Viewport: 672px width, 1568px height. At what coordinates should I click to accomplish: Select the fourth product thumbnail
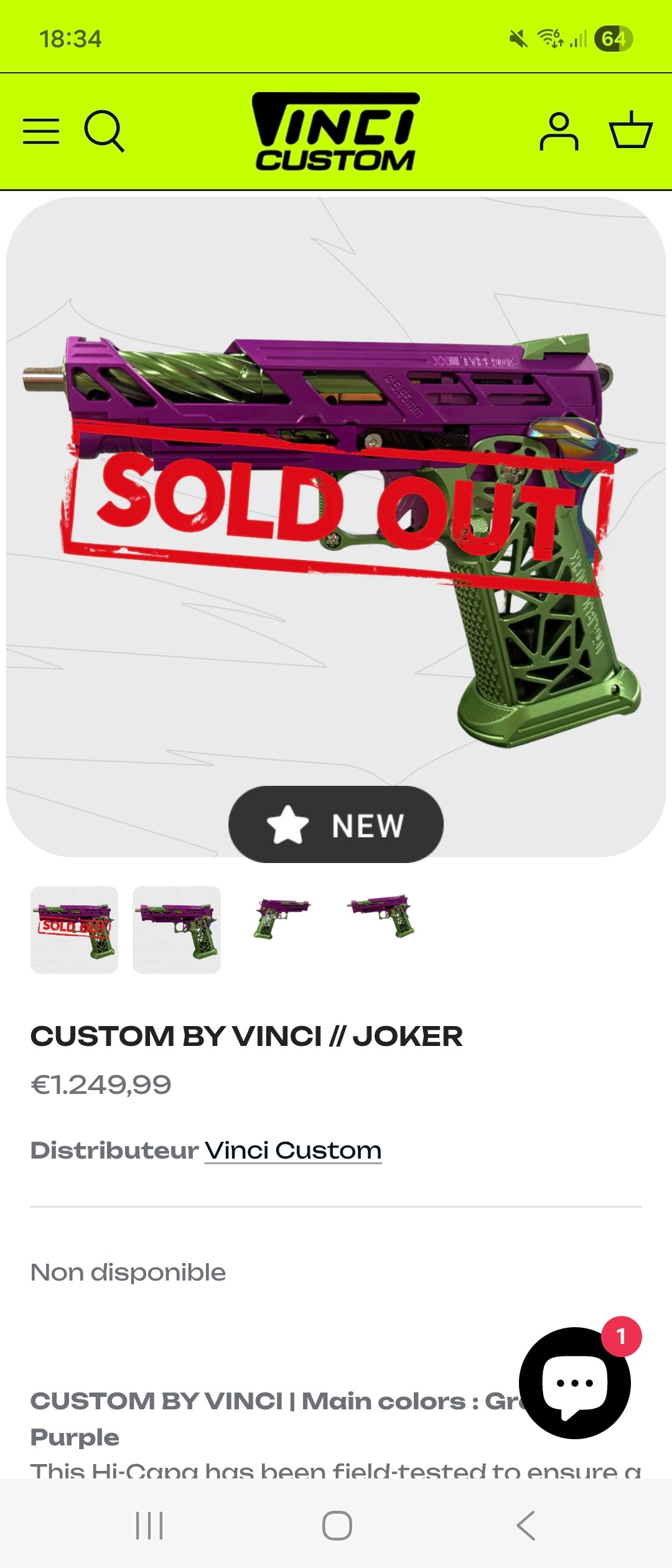click(382, 916)
